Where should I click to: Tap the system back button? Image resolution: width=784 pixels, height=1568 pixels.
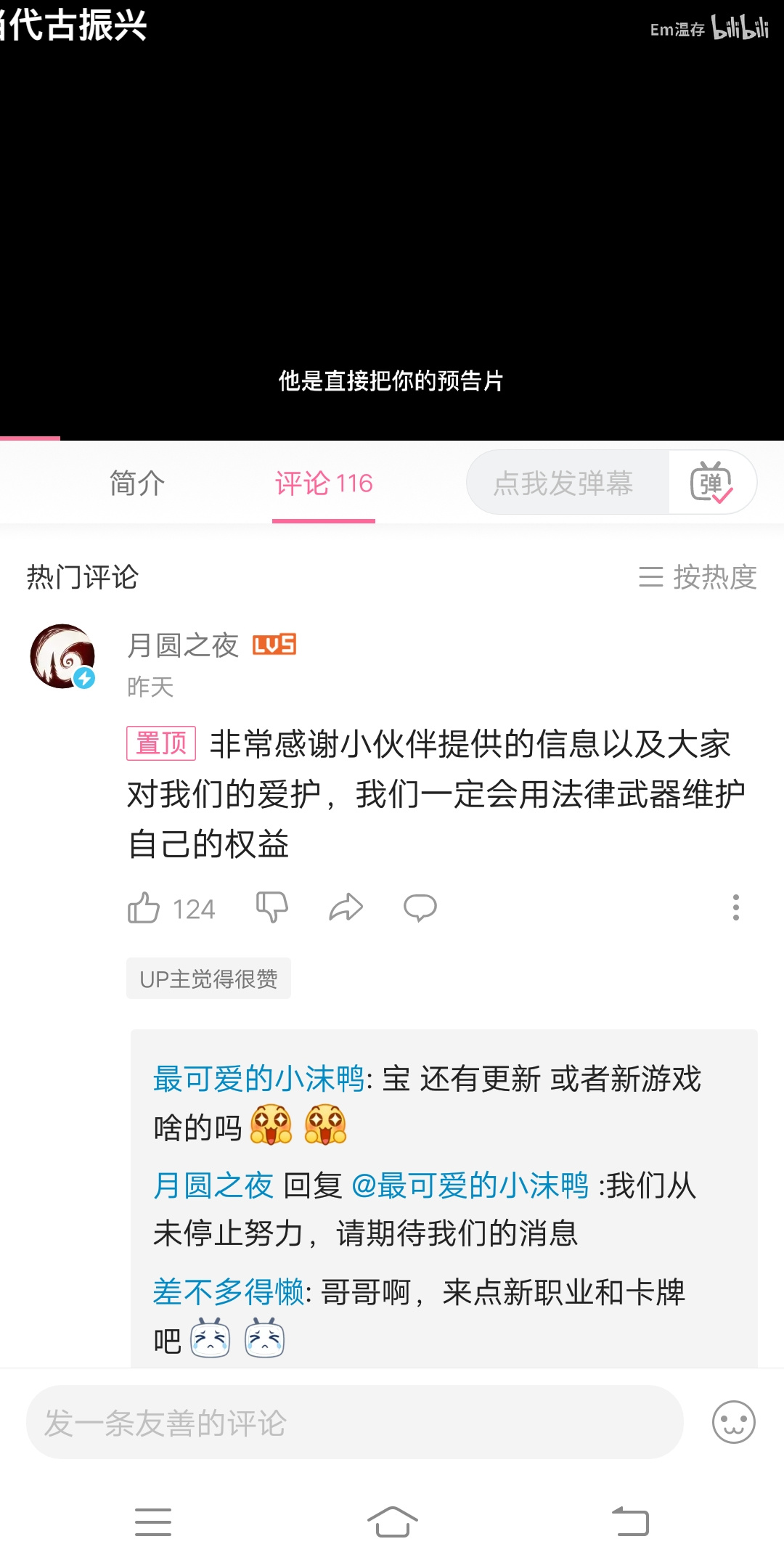click(630, 1522)
